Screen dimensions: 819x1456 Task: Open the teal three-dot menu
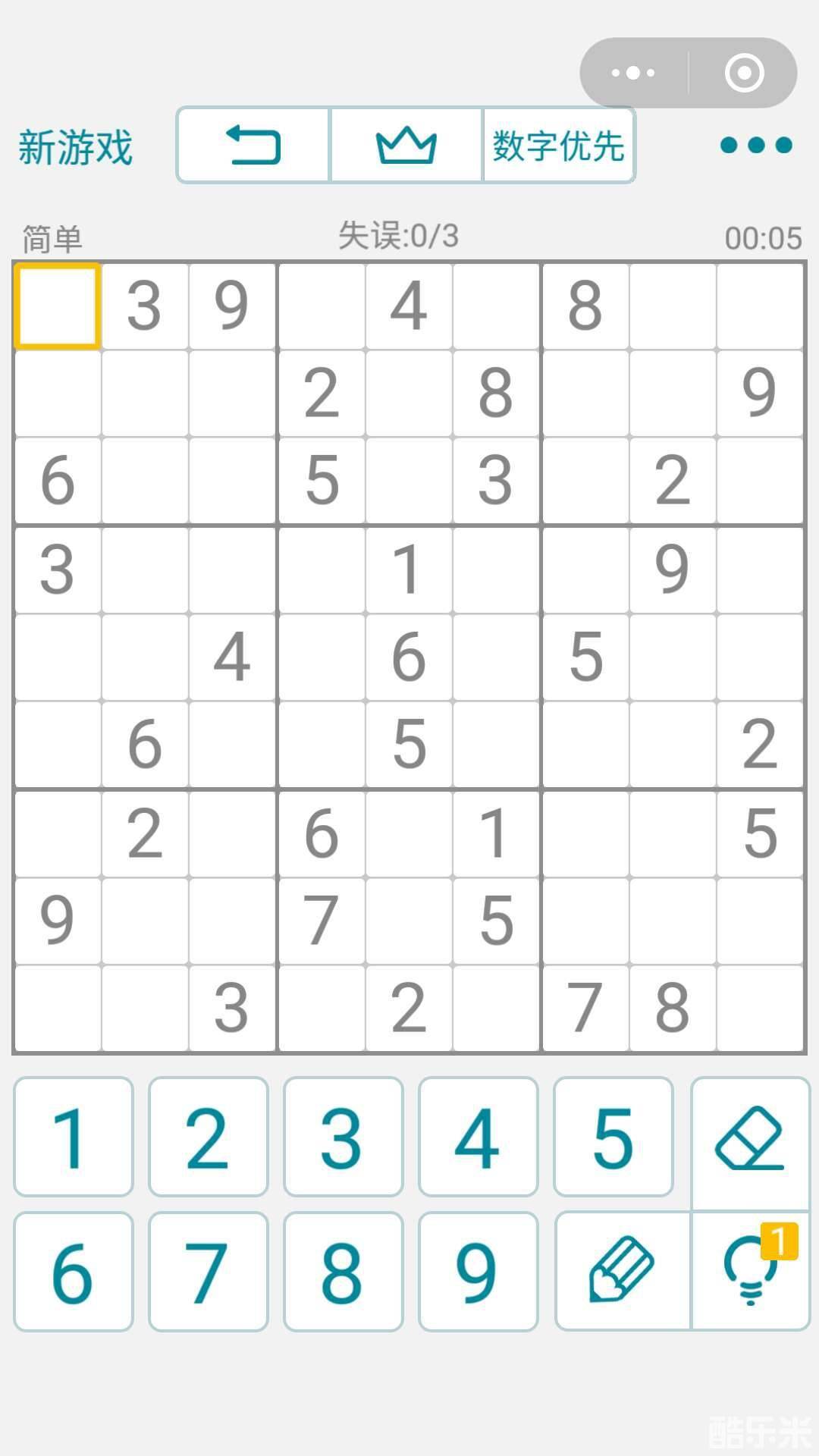(756, 145)
